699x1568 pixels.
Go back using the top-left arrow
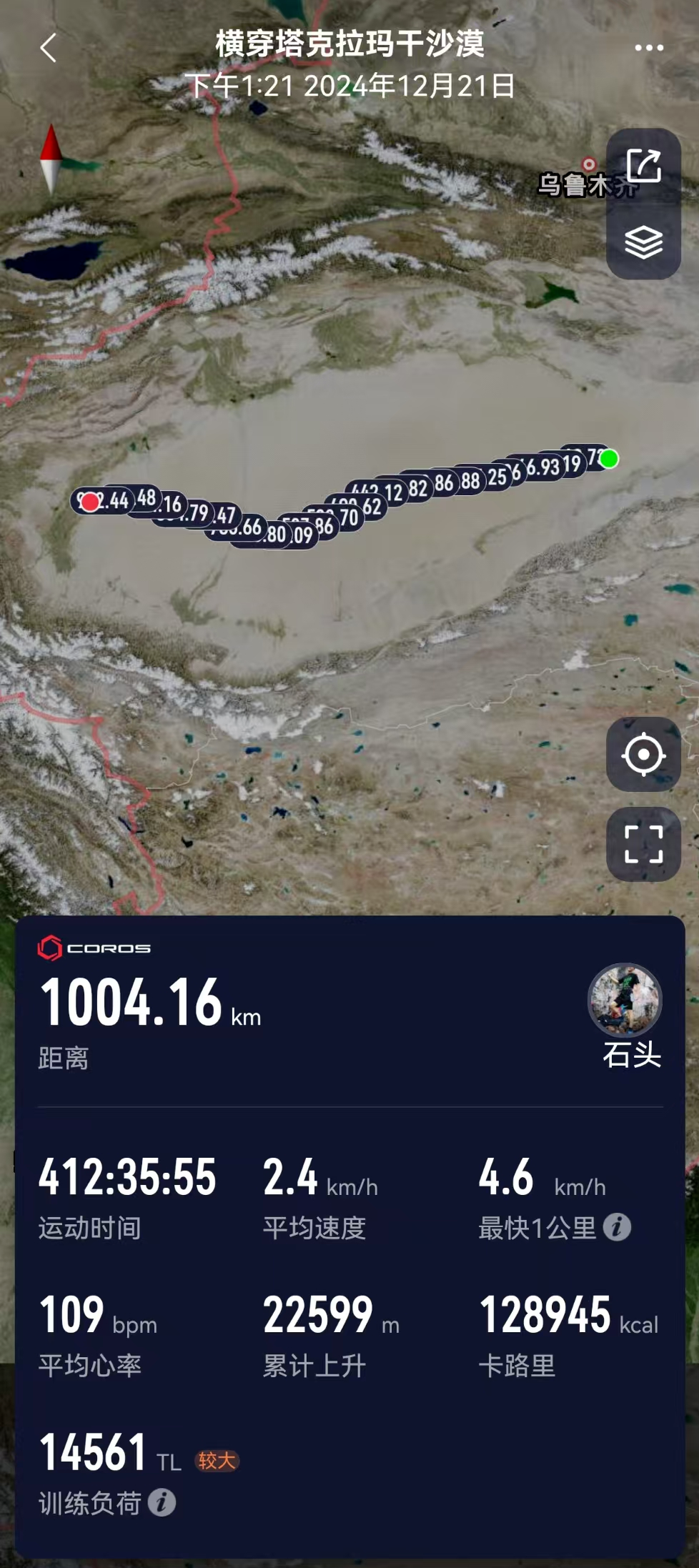(48, 49)
